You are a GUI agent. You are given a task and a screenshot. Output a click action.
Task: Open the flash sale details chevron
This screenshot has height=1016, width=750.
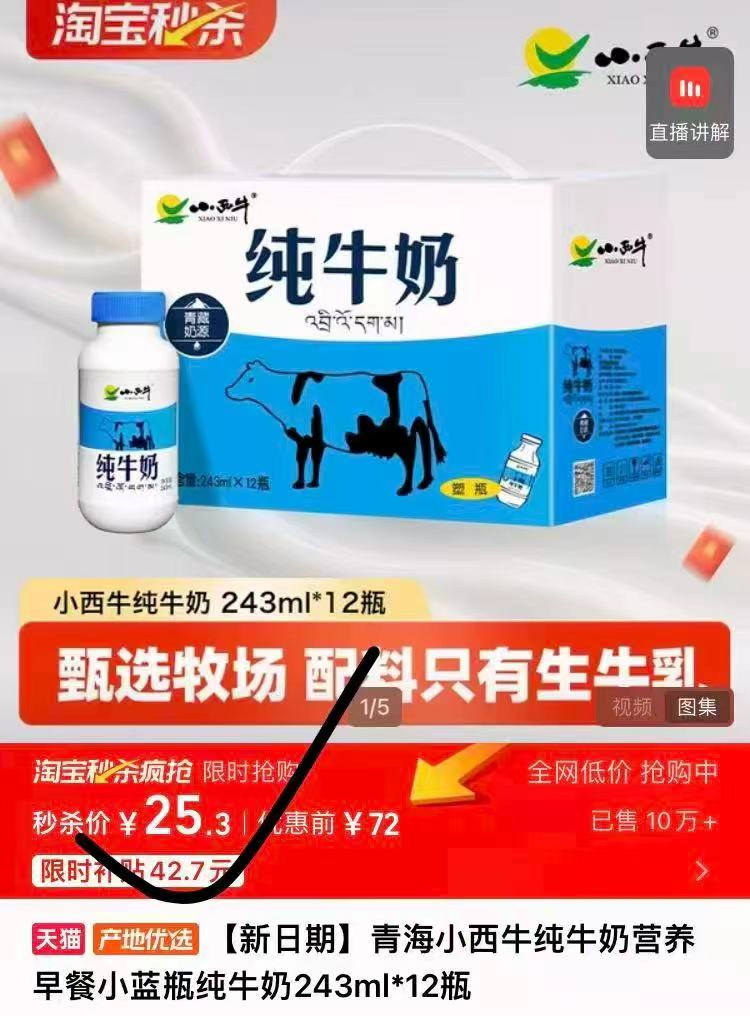[701, 872]
